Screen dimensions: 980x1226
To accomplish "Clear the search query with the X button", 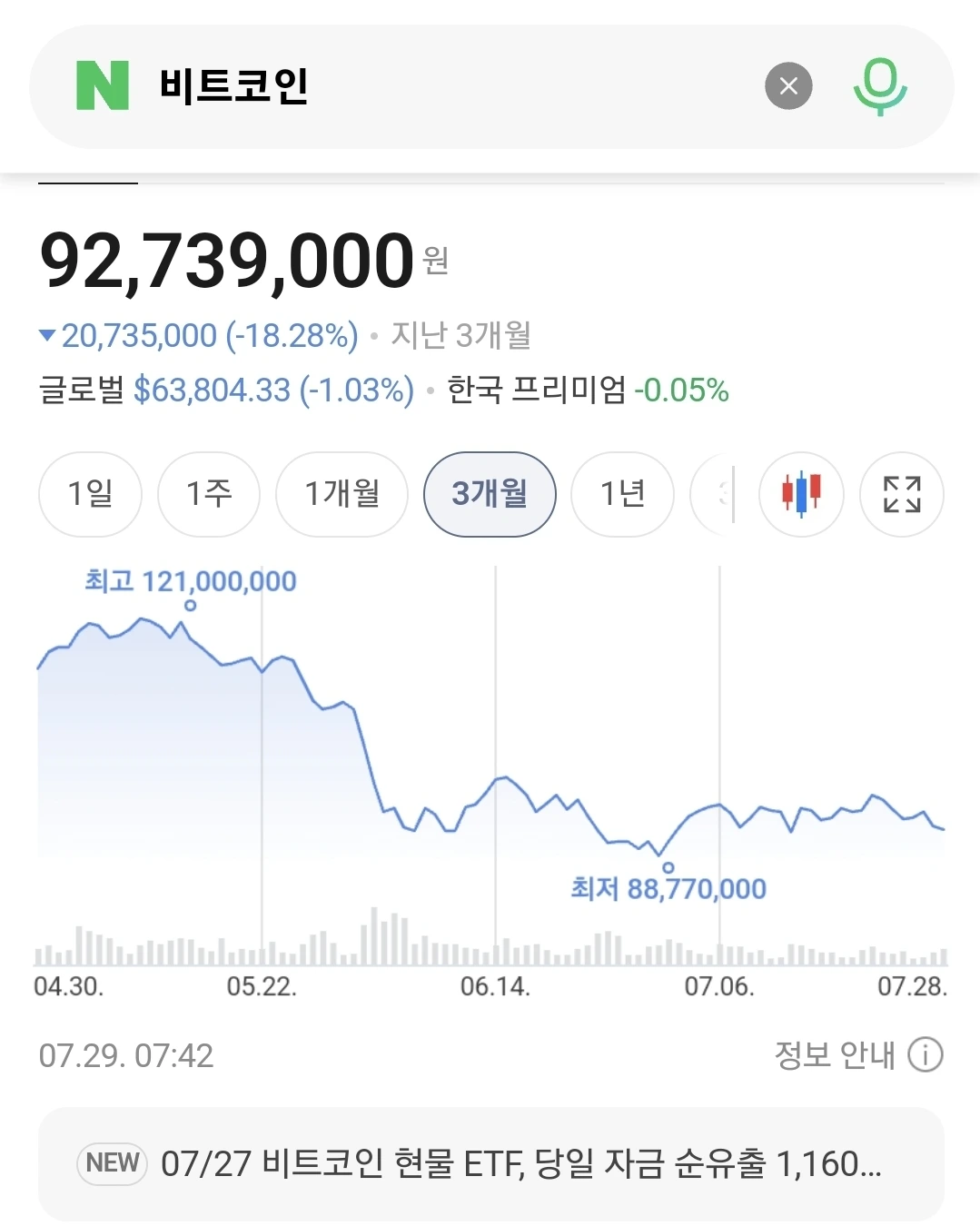I will 788,86.
